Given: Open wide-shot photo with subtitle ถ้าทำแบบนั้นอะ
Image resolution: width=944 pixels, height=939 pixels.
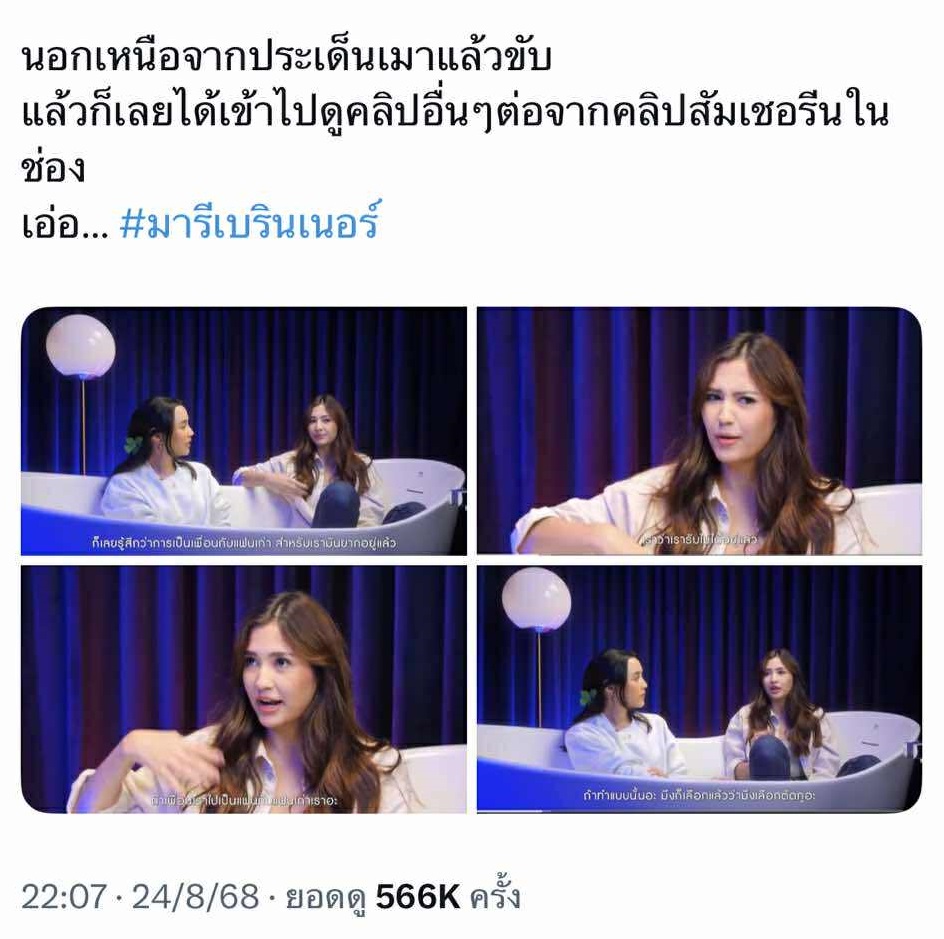Looking at the screenshot, I should [699, 689].
